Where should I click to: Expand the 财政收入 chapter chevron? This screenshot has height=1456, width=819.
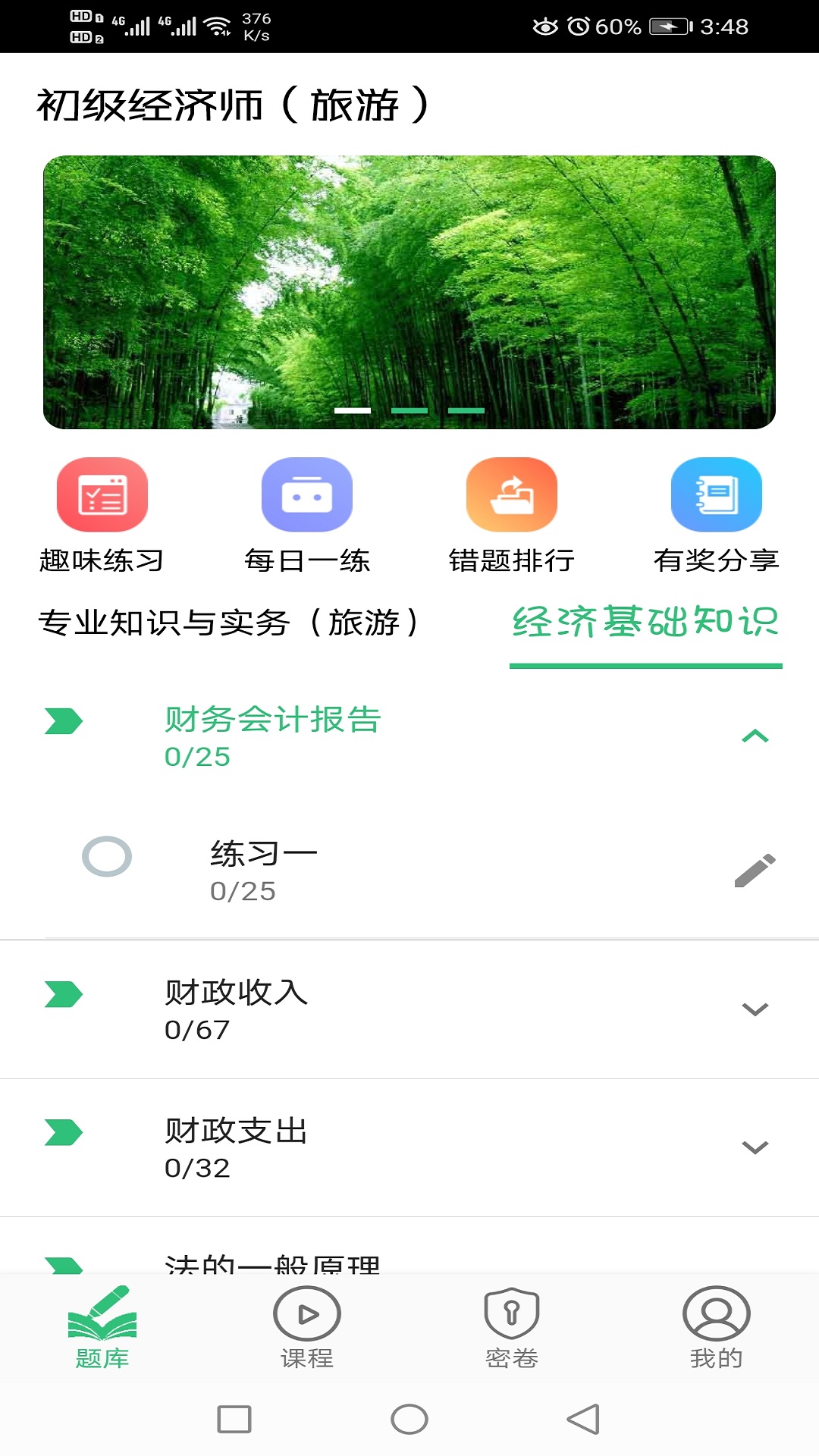754,1009
